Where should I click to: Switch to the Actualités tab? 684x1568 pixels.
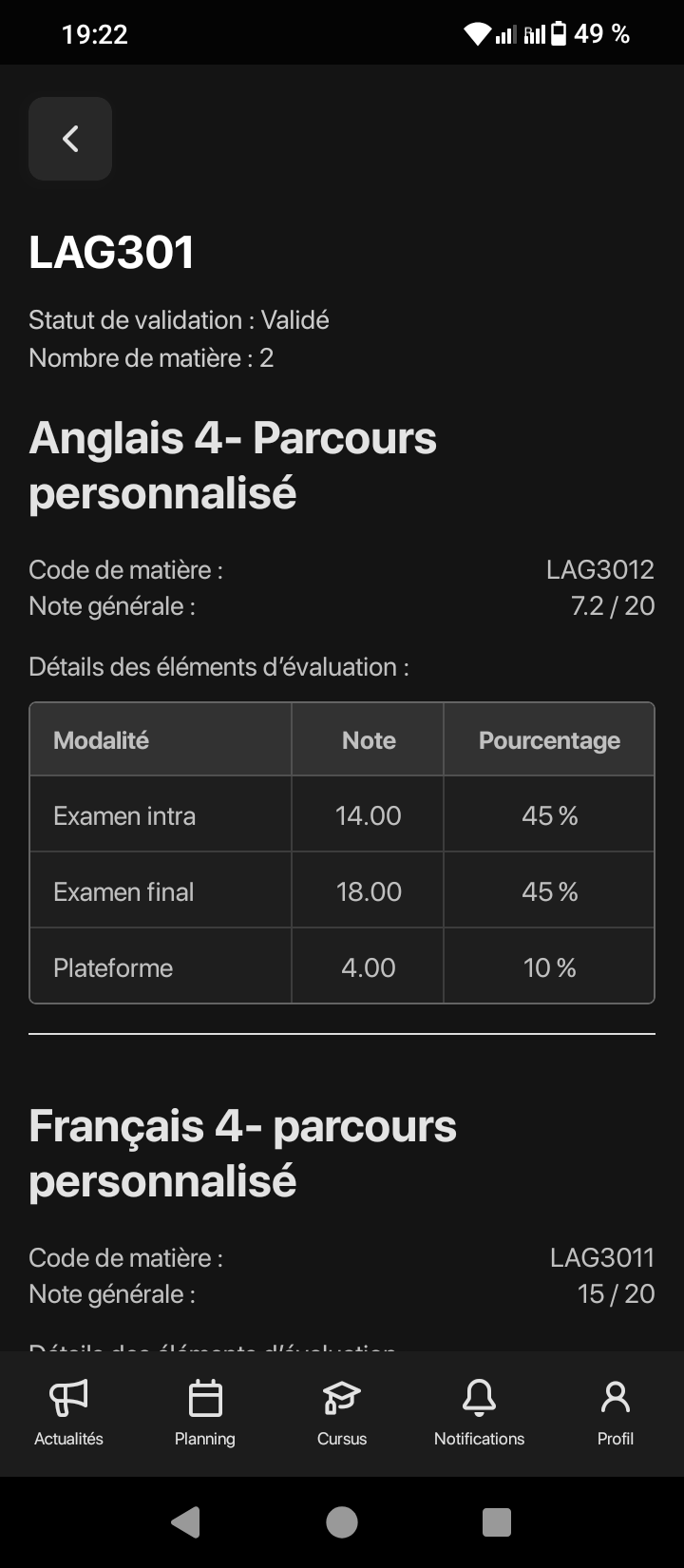[x=68, y=1412]
